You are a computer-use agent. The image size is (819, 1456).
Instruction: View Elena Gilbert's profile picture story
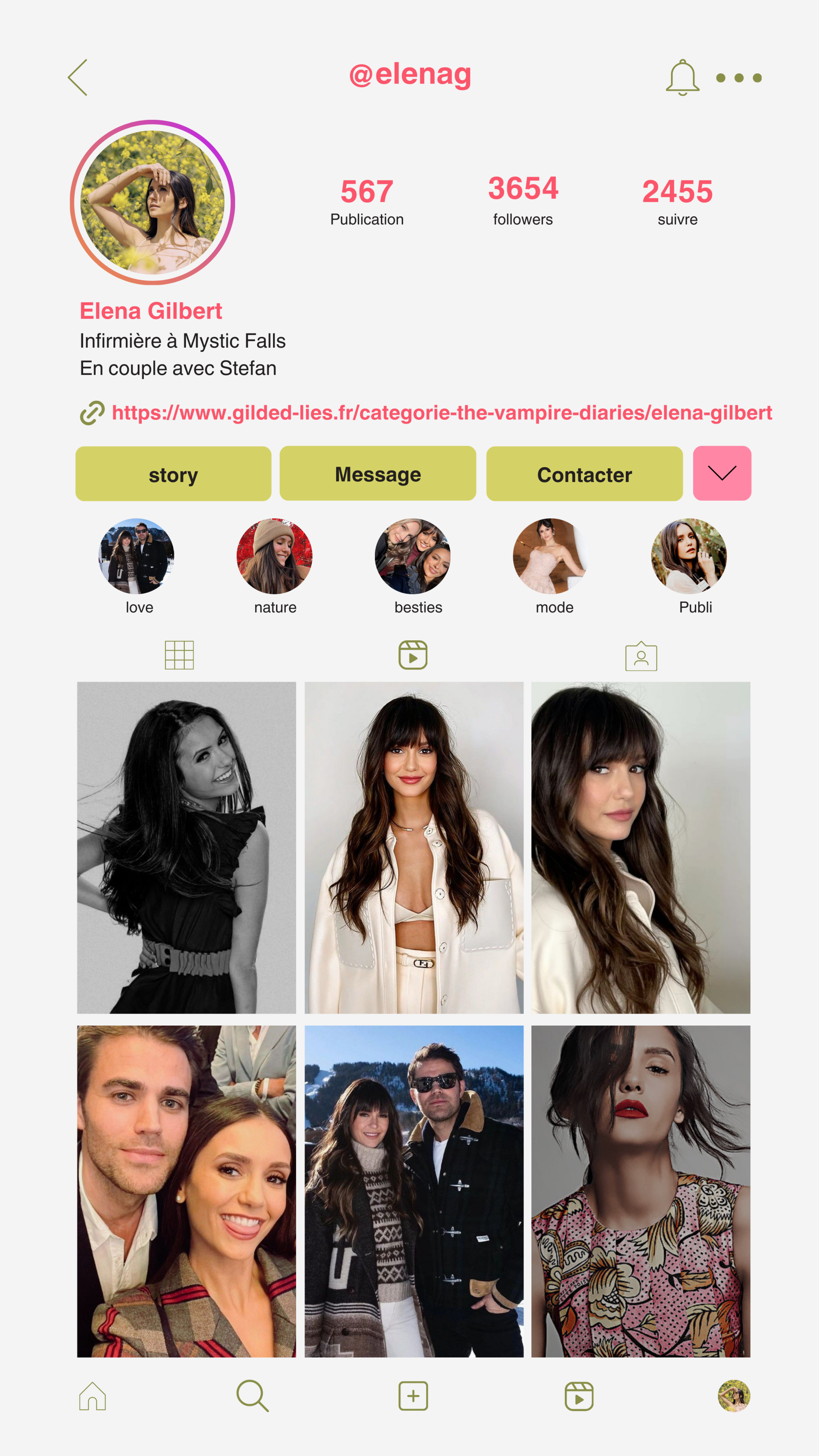153,202
